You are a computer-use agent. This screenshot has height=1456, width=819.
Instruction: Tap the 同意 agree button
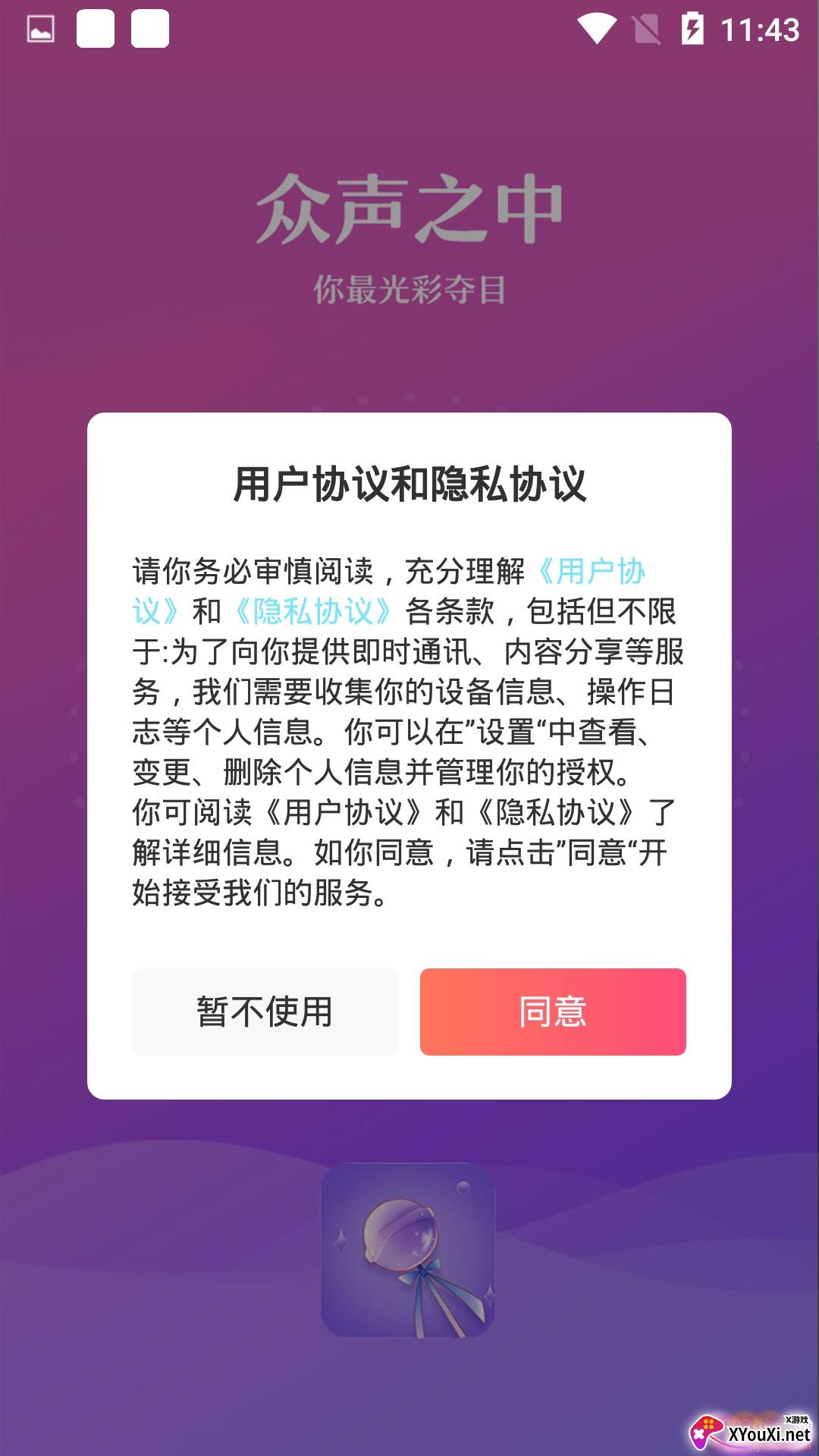coord(553,1012)
